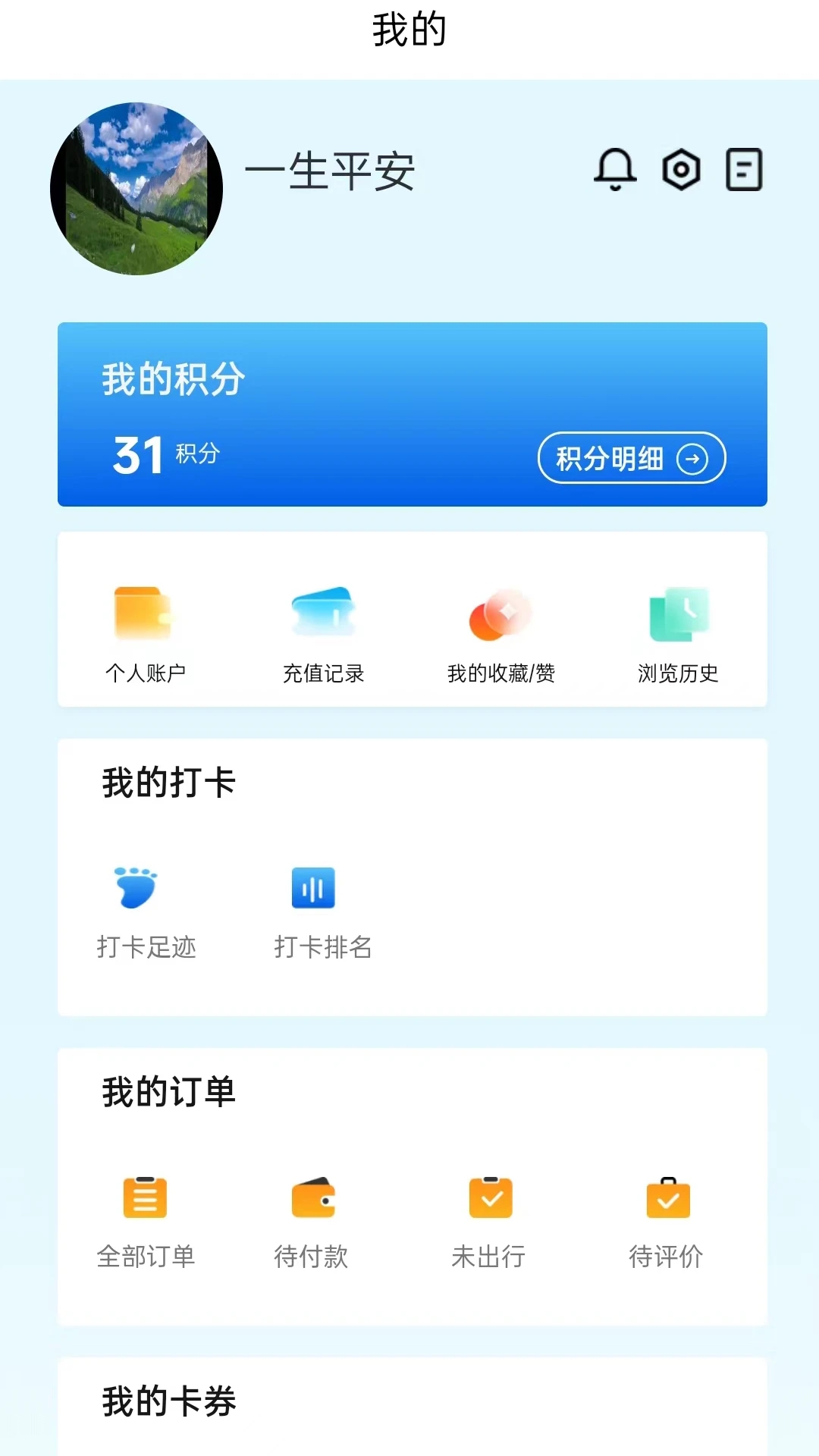Open the notifications bell

[615, 169]
